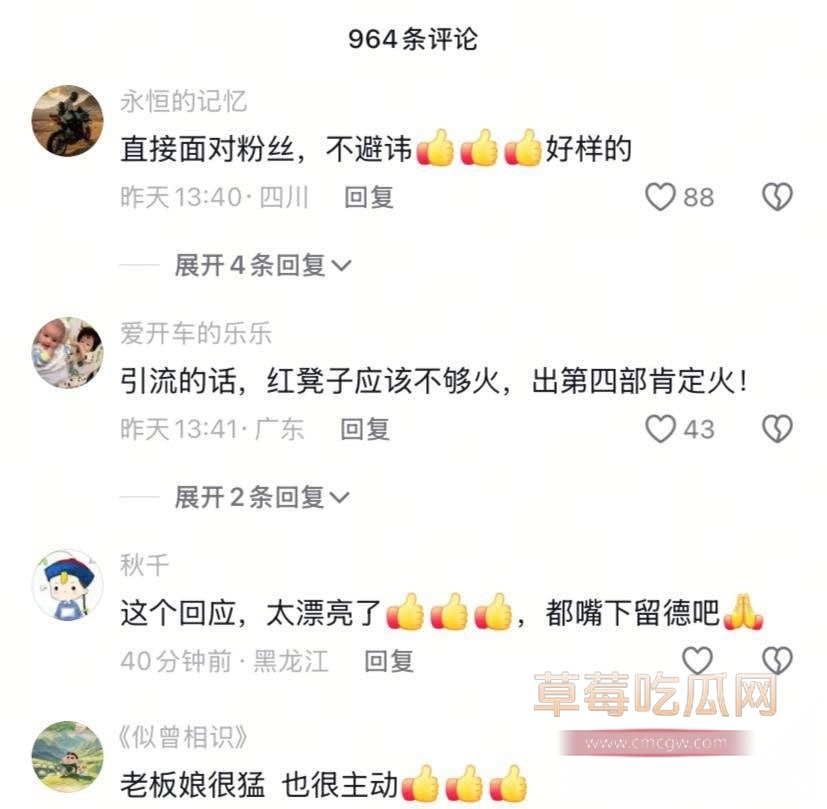Image resolution: width=827 pixels, height=809 pixels.
Task: Expand 2 replies under 爱开车的乐乐's comment
Action: (262, 497)
